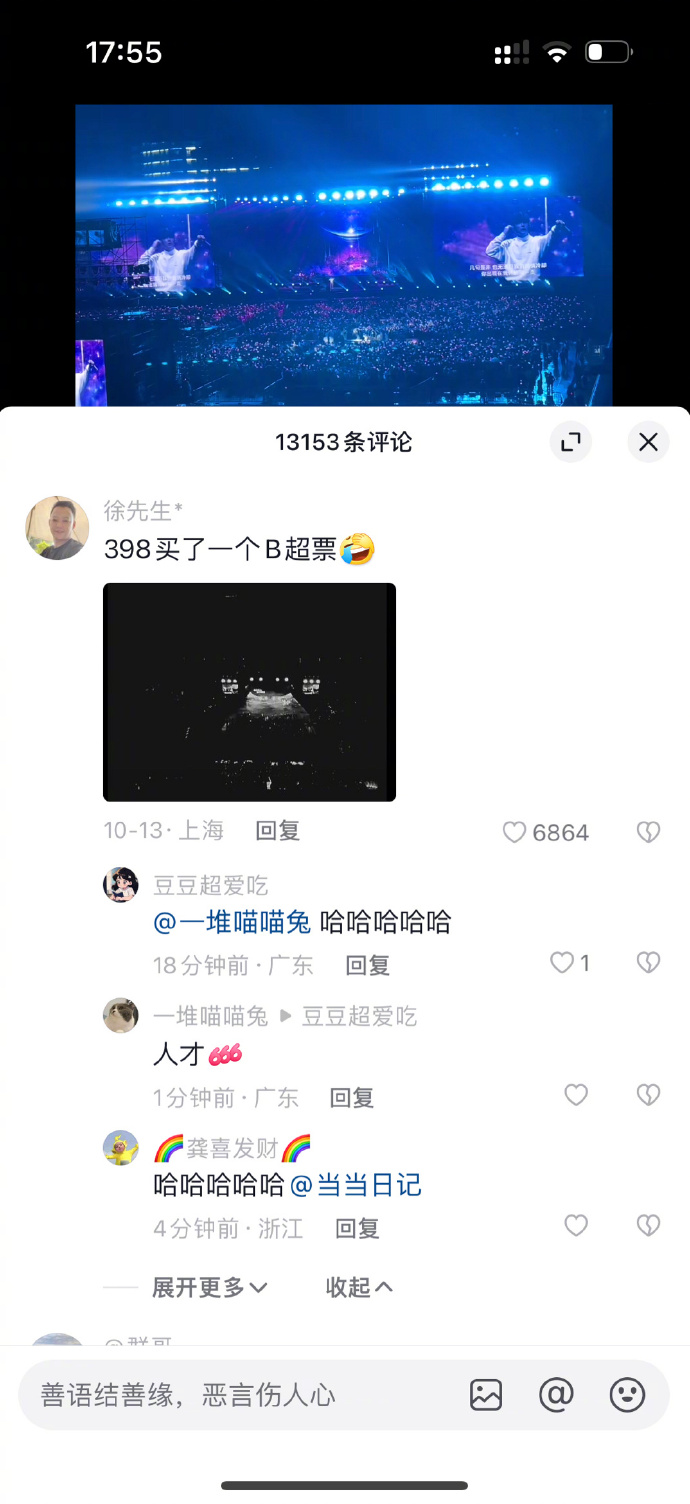Close the comments panel
The height and width of the screenshot is (1504, 690).
(x=648, y=442)
